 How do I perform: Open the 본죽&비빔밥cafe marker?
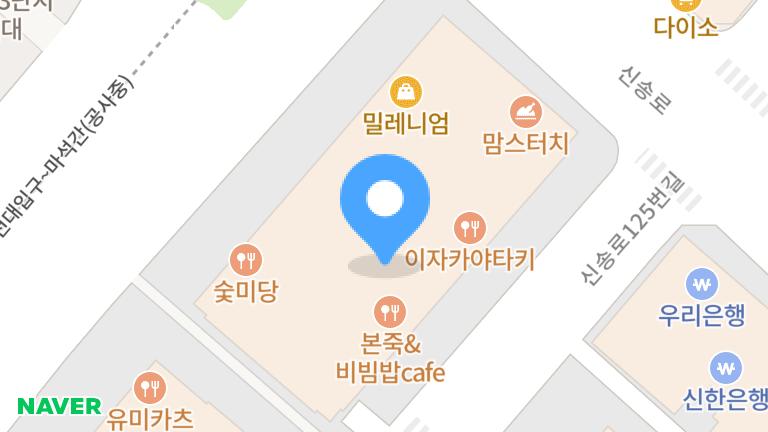[x=390, y=311]
